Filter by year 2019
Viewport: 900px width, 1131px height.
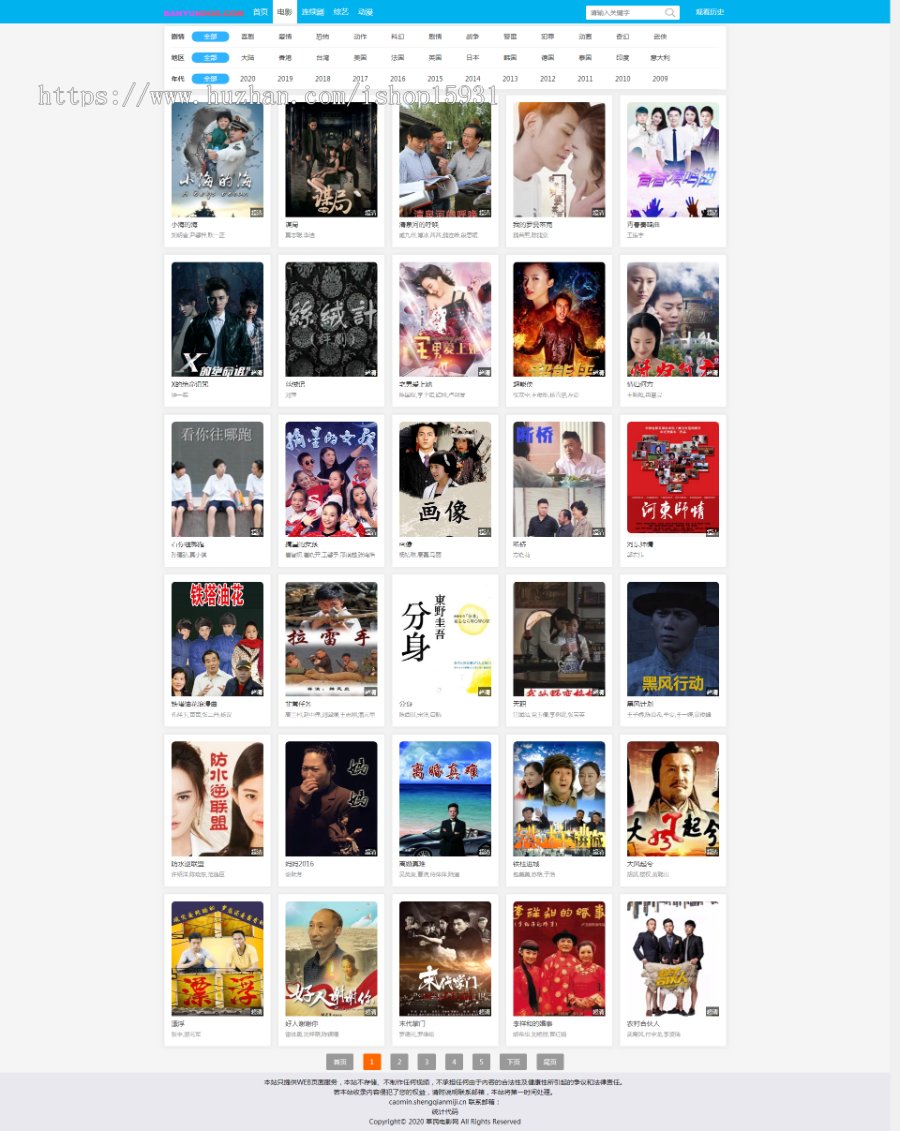click(285, 78)
